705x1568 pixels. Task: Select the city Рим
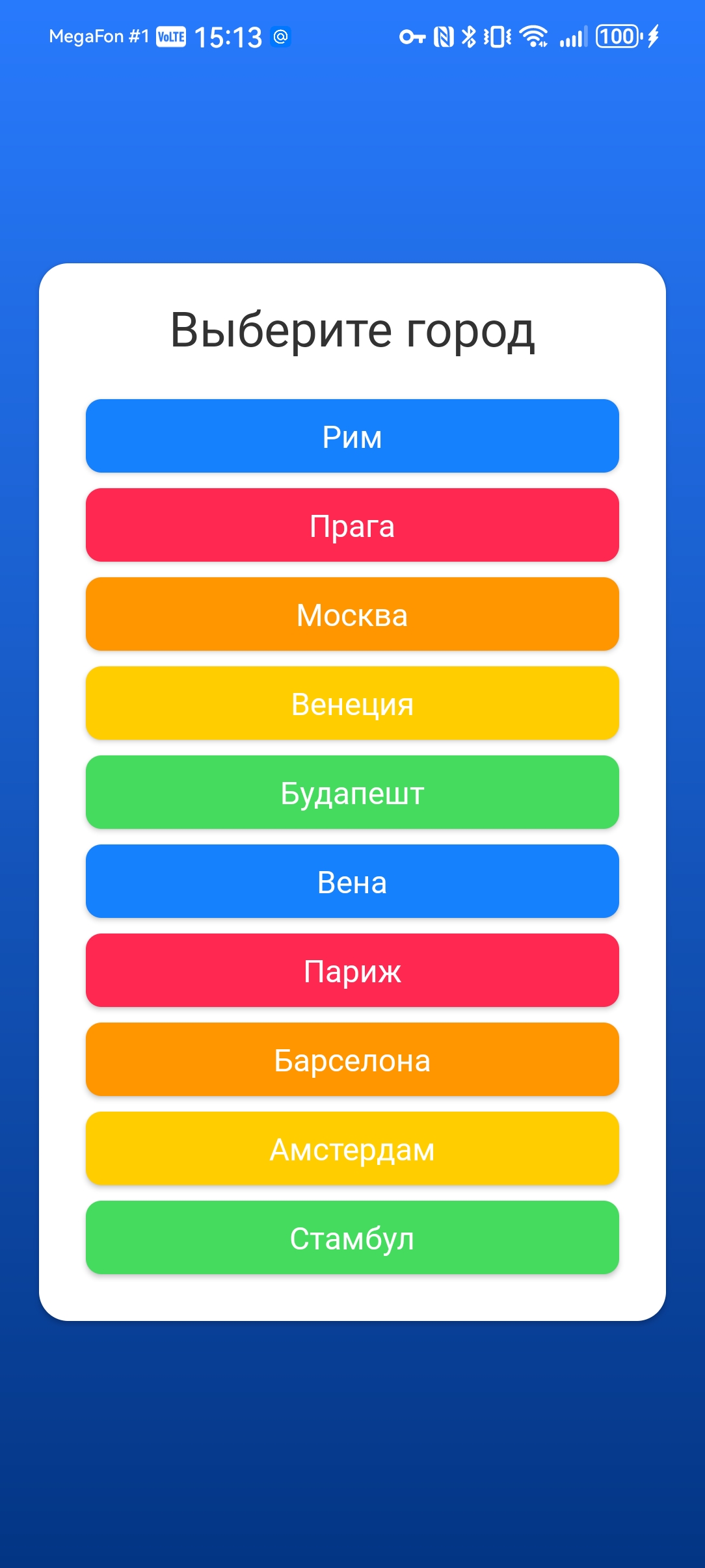352,436
